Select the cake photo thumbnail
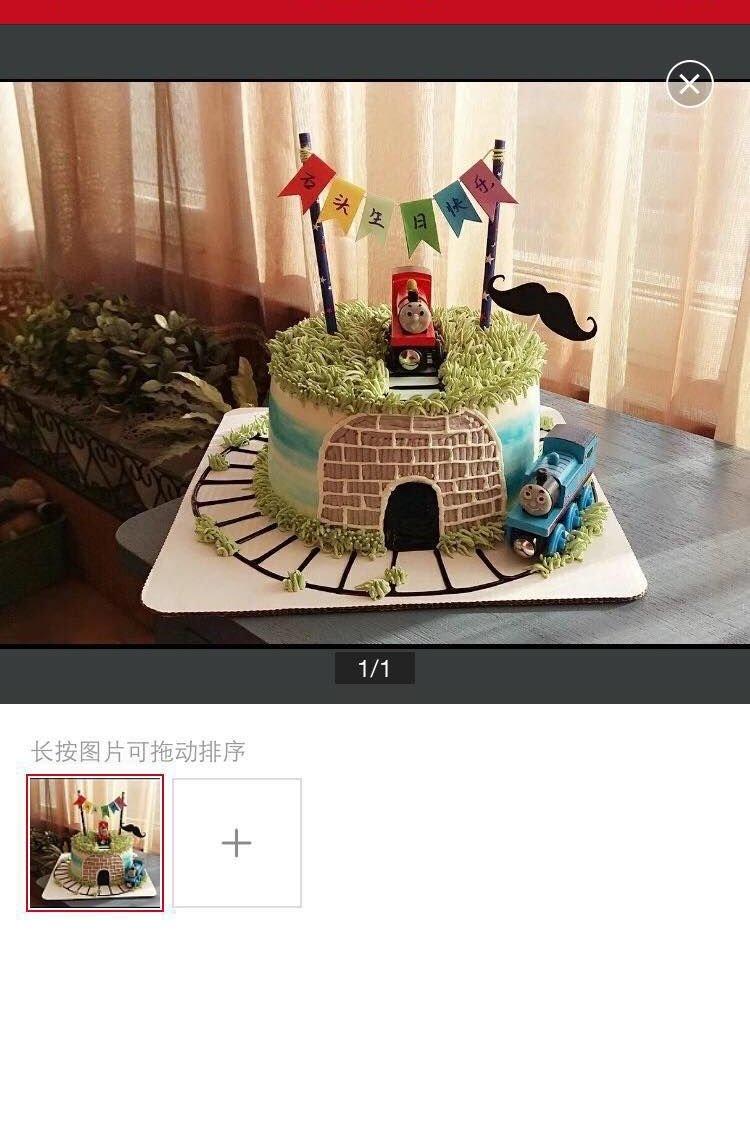The height and width of the screenshot is (1125, 750). click(x=95, y=843)
